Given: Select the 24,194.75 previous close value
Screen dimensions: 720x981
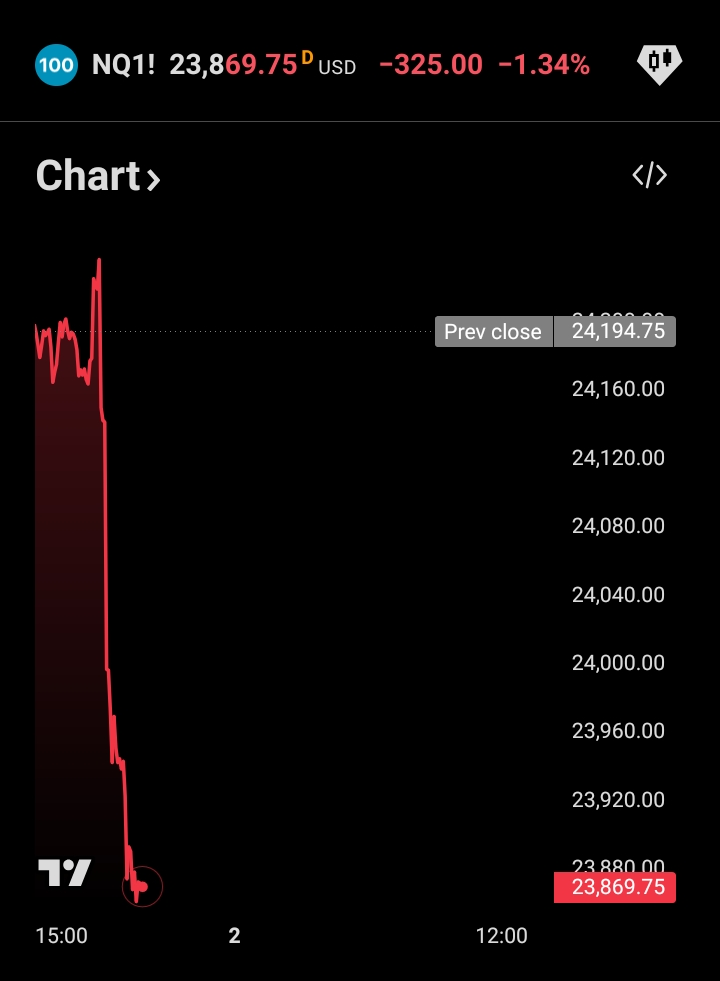Looking at the screenshot, I should tap(615, 331).
